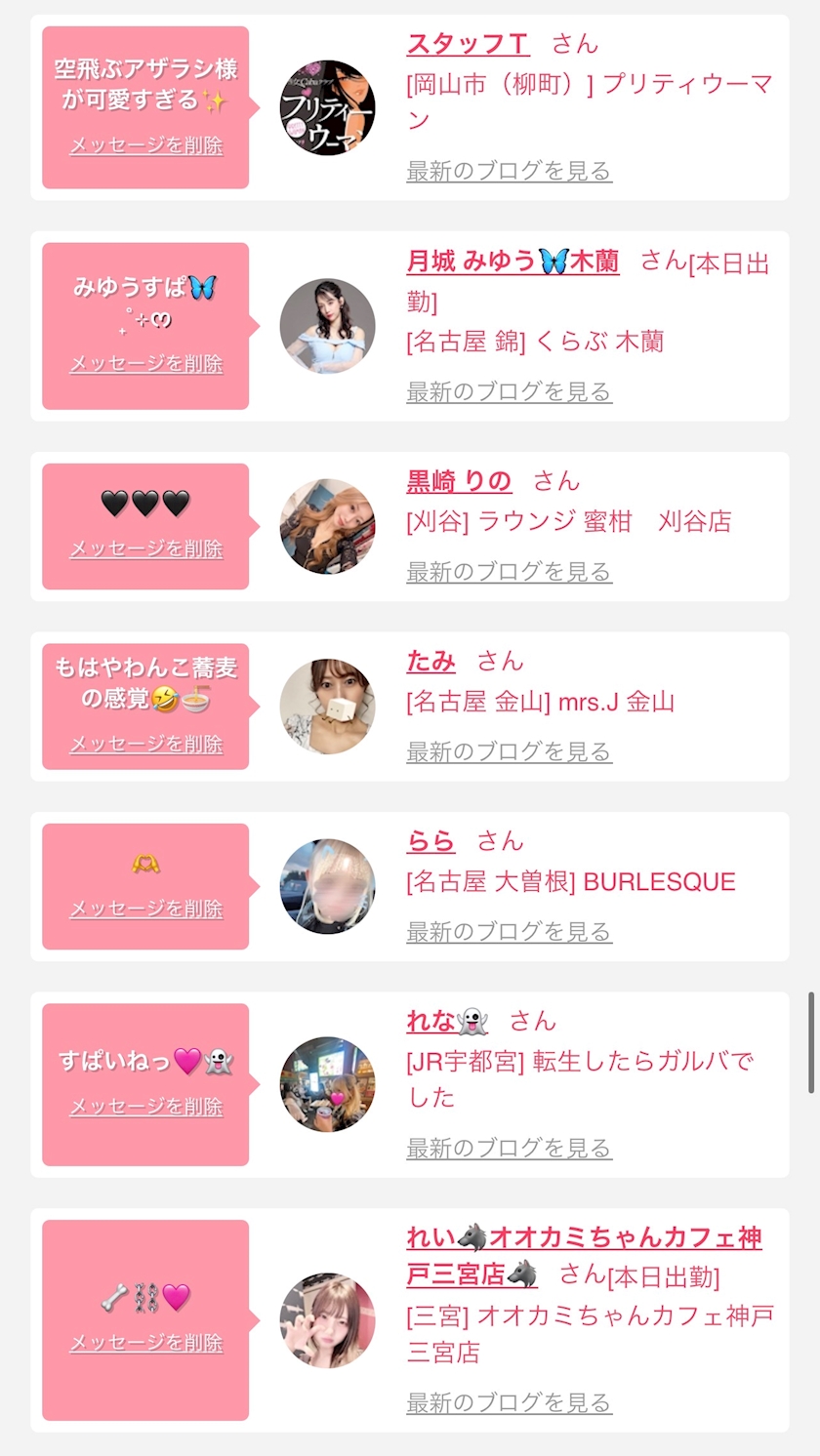
Task: Delete the みゆうすぱ message
Action: (x=145, y=364)
